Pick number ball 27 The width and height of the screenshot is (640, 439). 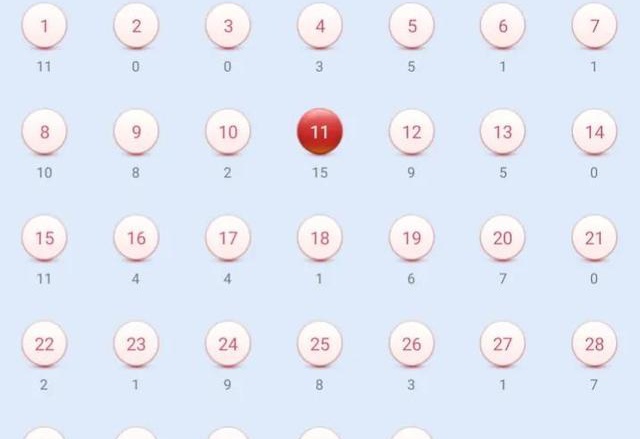[503, 344]
